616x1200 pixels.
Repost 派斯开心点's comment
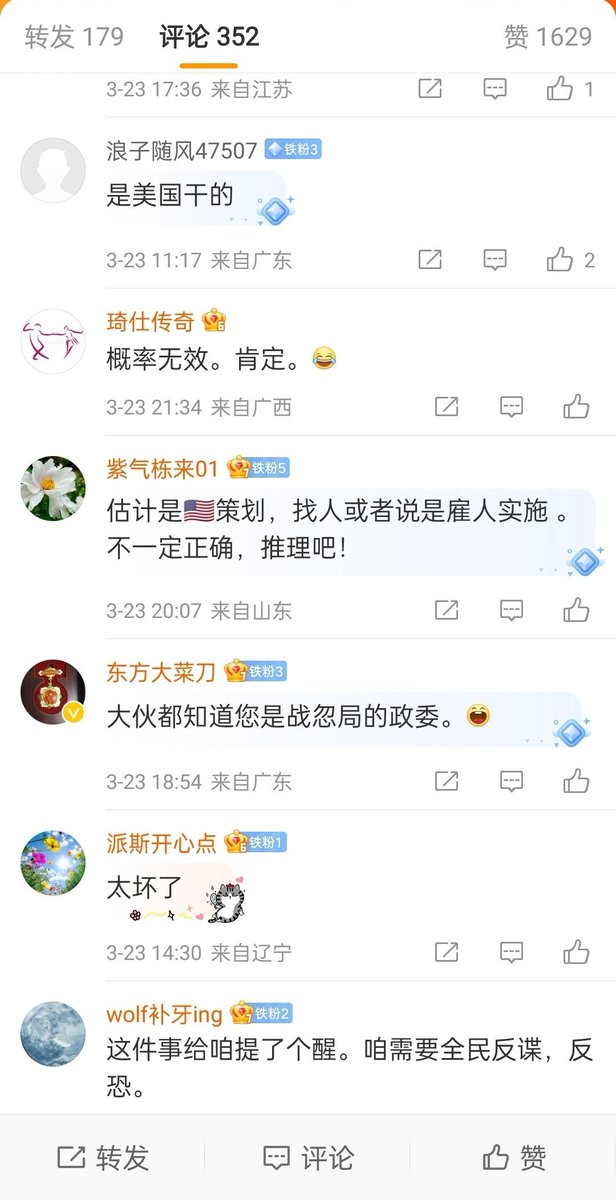446,952
